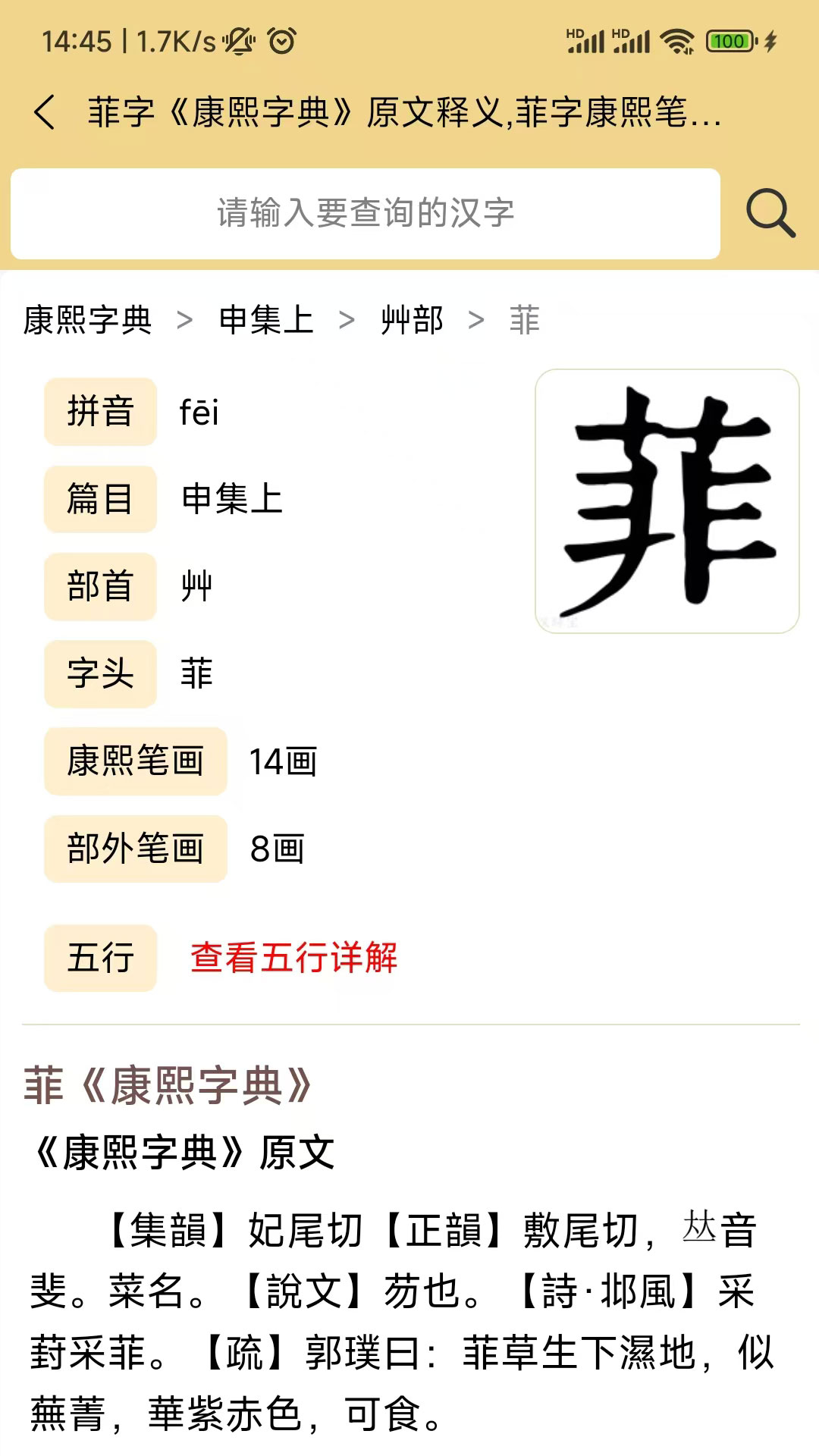
Task: Open search with the magnifier icon
Action: tap(768, 213)
